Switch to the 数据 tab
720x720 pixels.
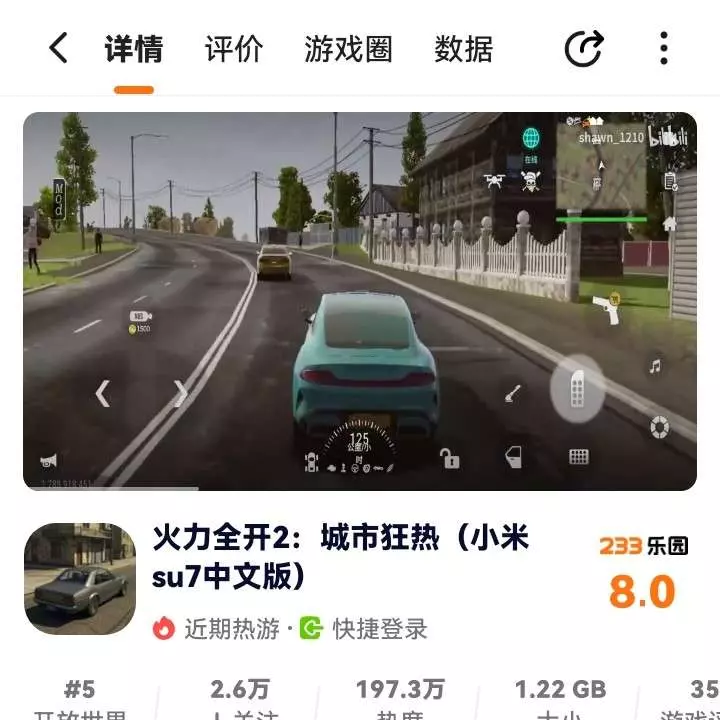coord(463,49)
